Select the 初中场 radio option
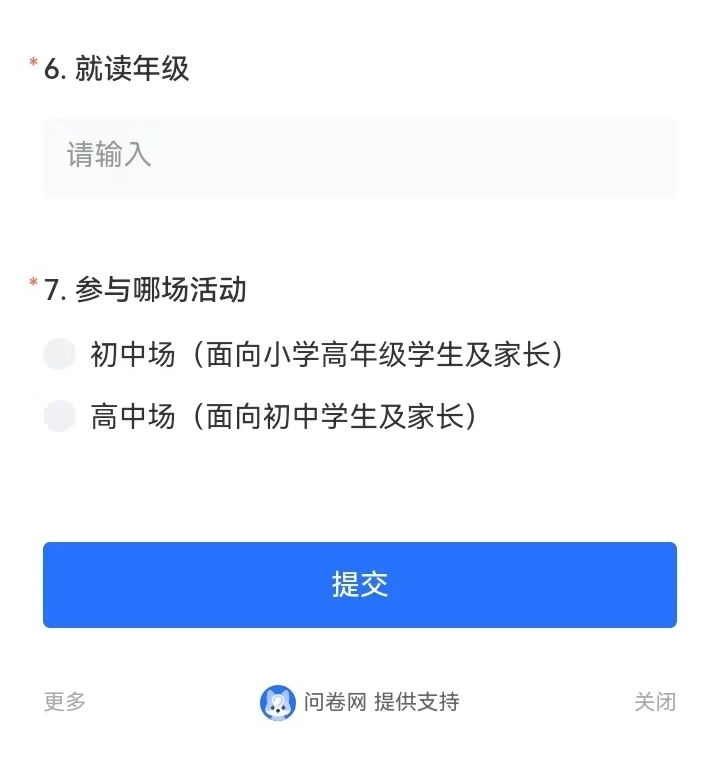Screen dimensions: 720x764 (x=60, y=354)
